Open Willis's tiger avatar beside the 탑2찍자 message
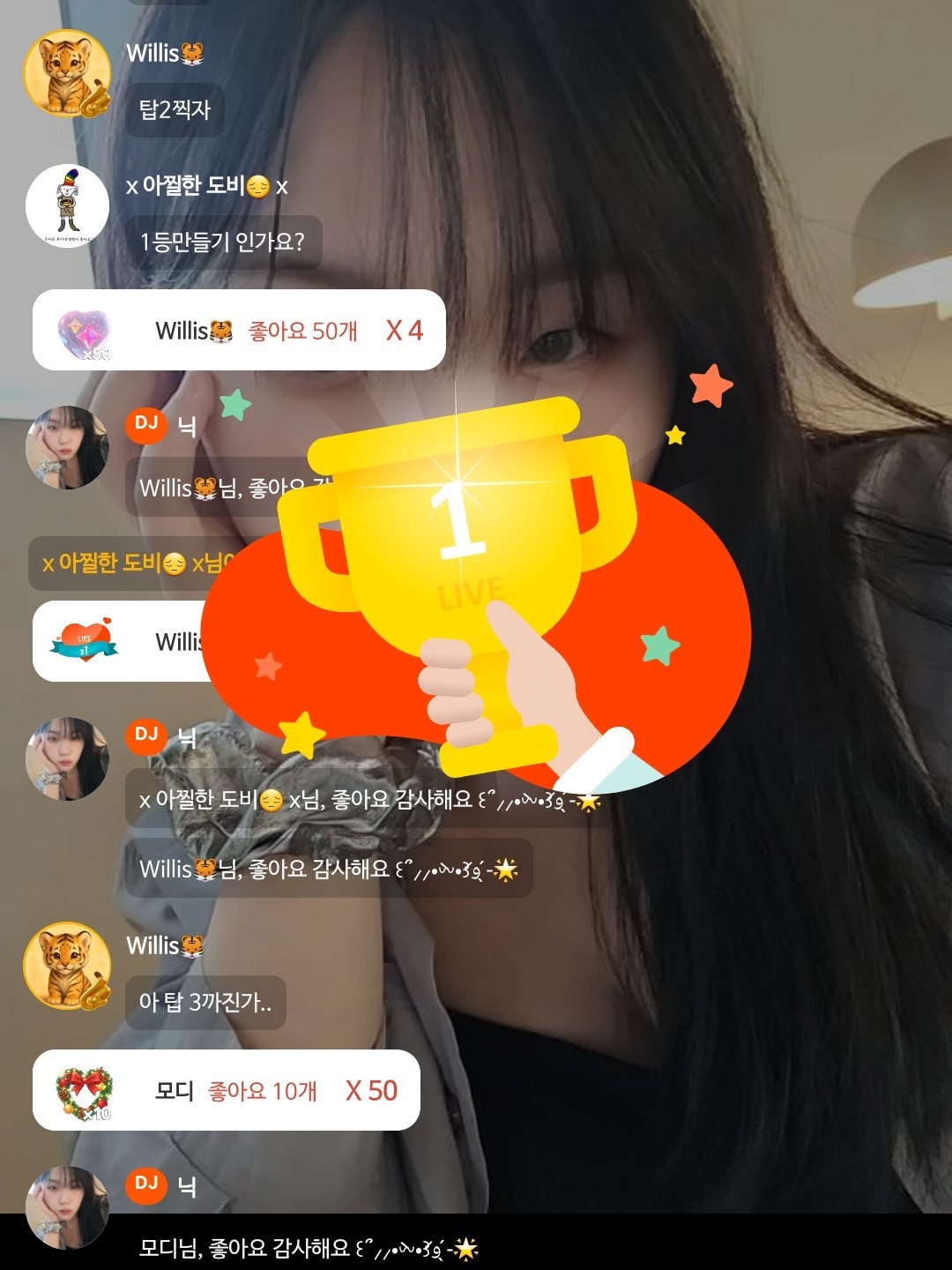Viewport: 952px width, 1270px height. (67, 74)
